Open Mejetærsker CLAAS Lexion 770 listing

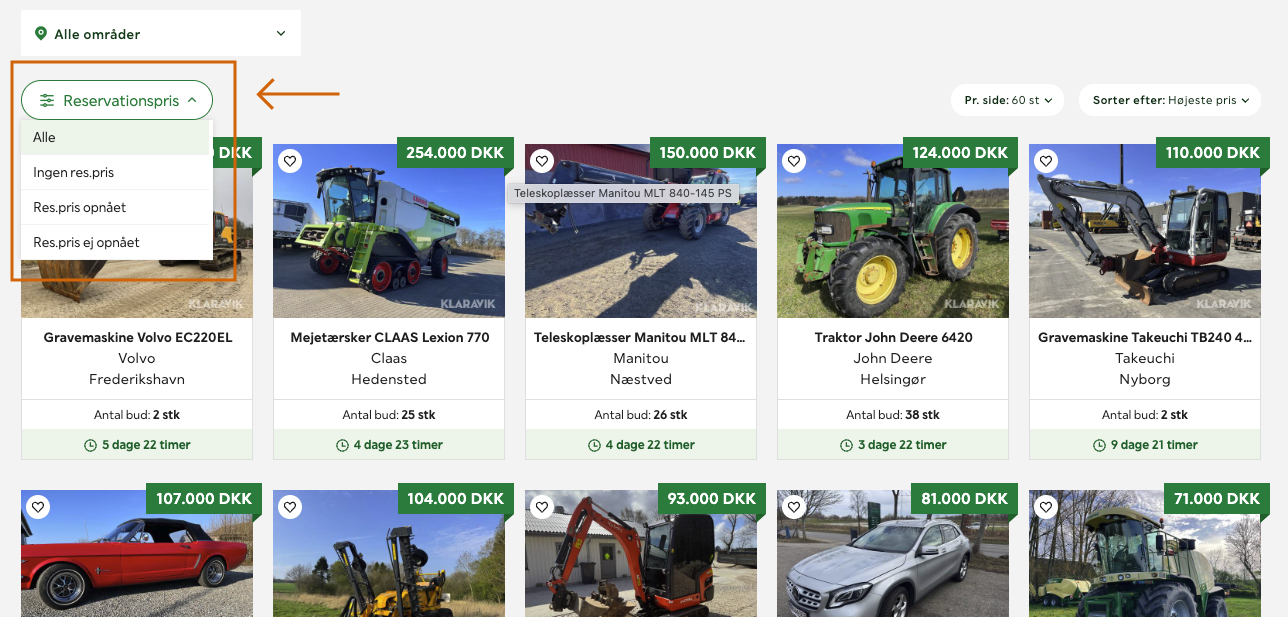pyautogui.click(x=389, y=337)
